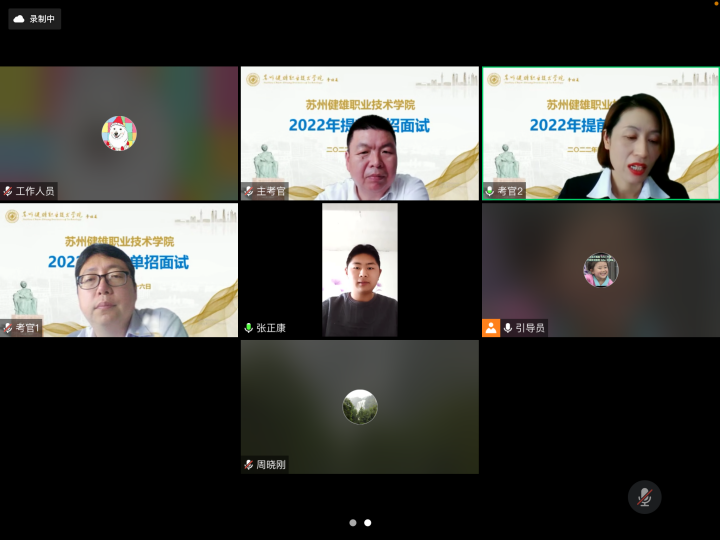Select the 考官2 video tile
Viewport: 720px width, 540px height.
pyautogui.click(x=600, y=133)
